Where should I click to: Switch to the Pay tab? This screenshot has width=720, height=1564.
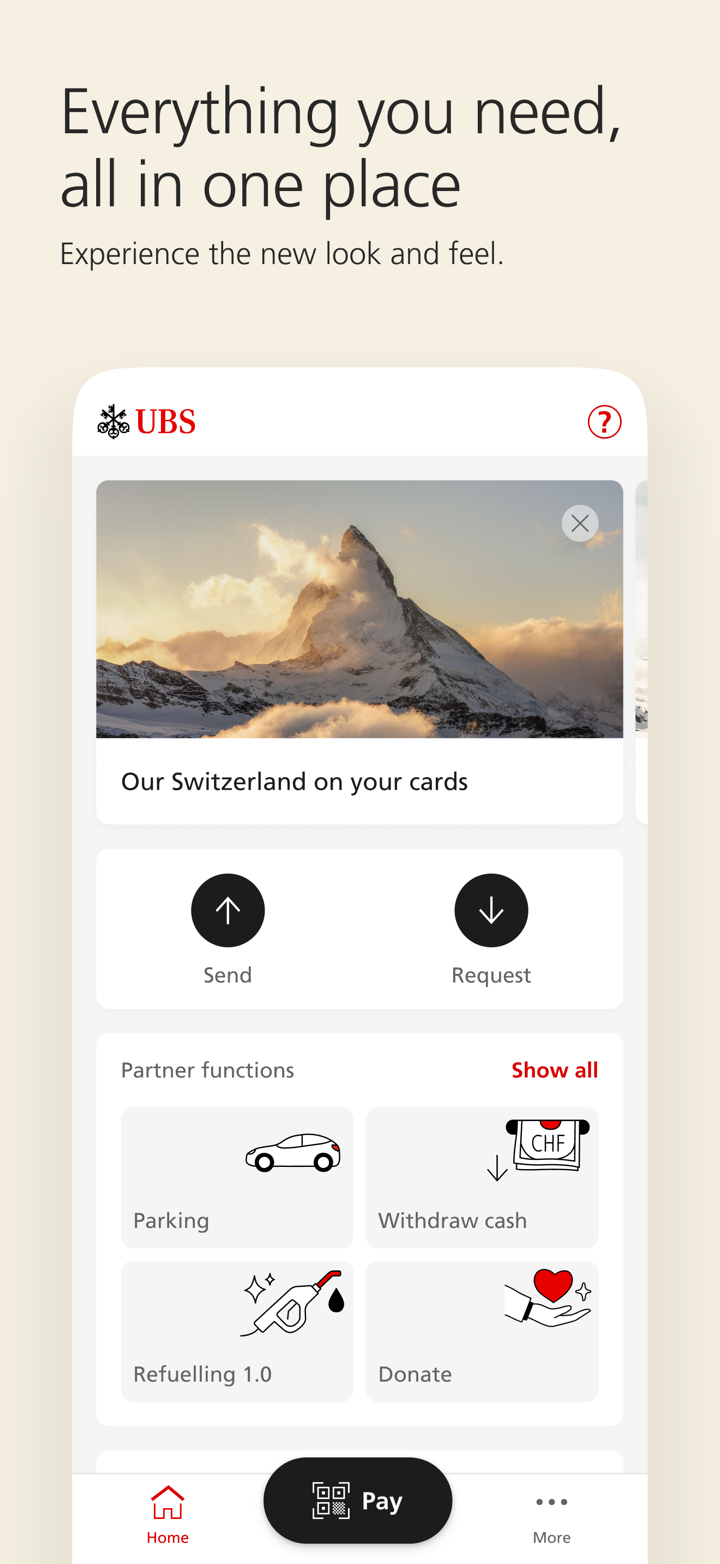click(357, 1500)
